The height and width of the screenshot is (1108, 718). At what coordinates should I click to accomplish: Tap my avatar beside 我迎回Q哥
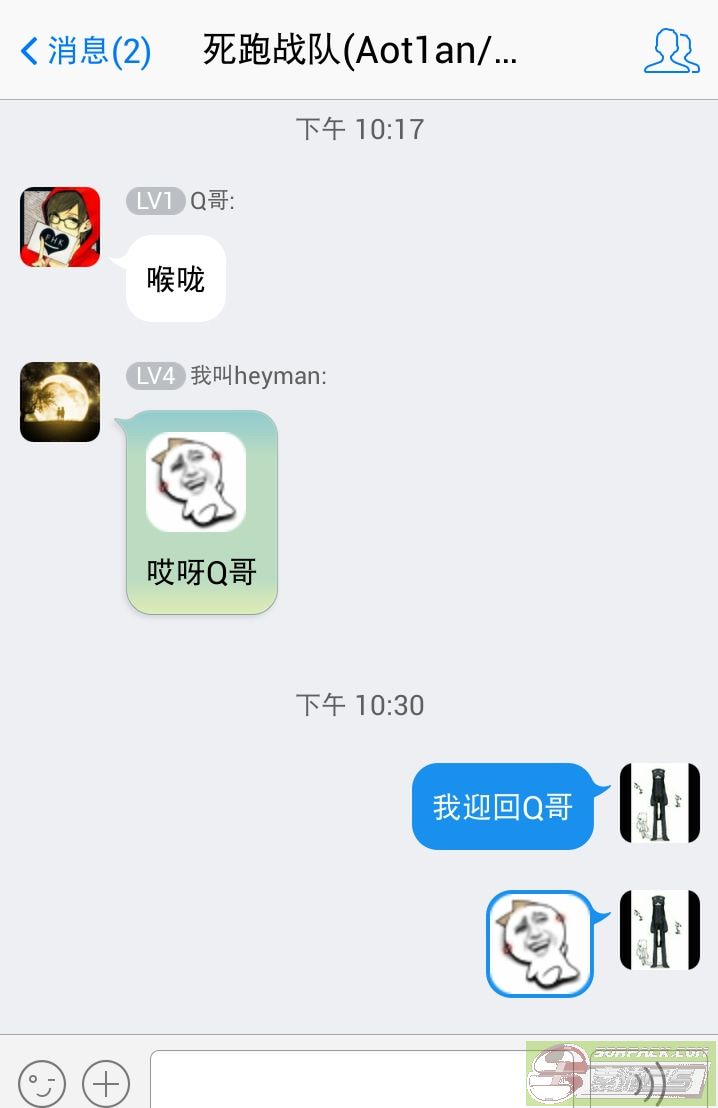pyautogui.click(x=660, y=803)
